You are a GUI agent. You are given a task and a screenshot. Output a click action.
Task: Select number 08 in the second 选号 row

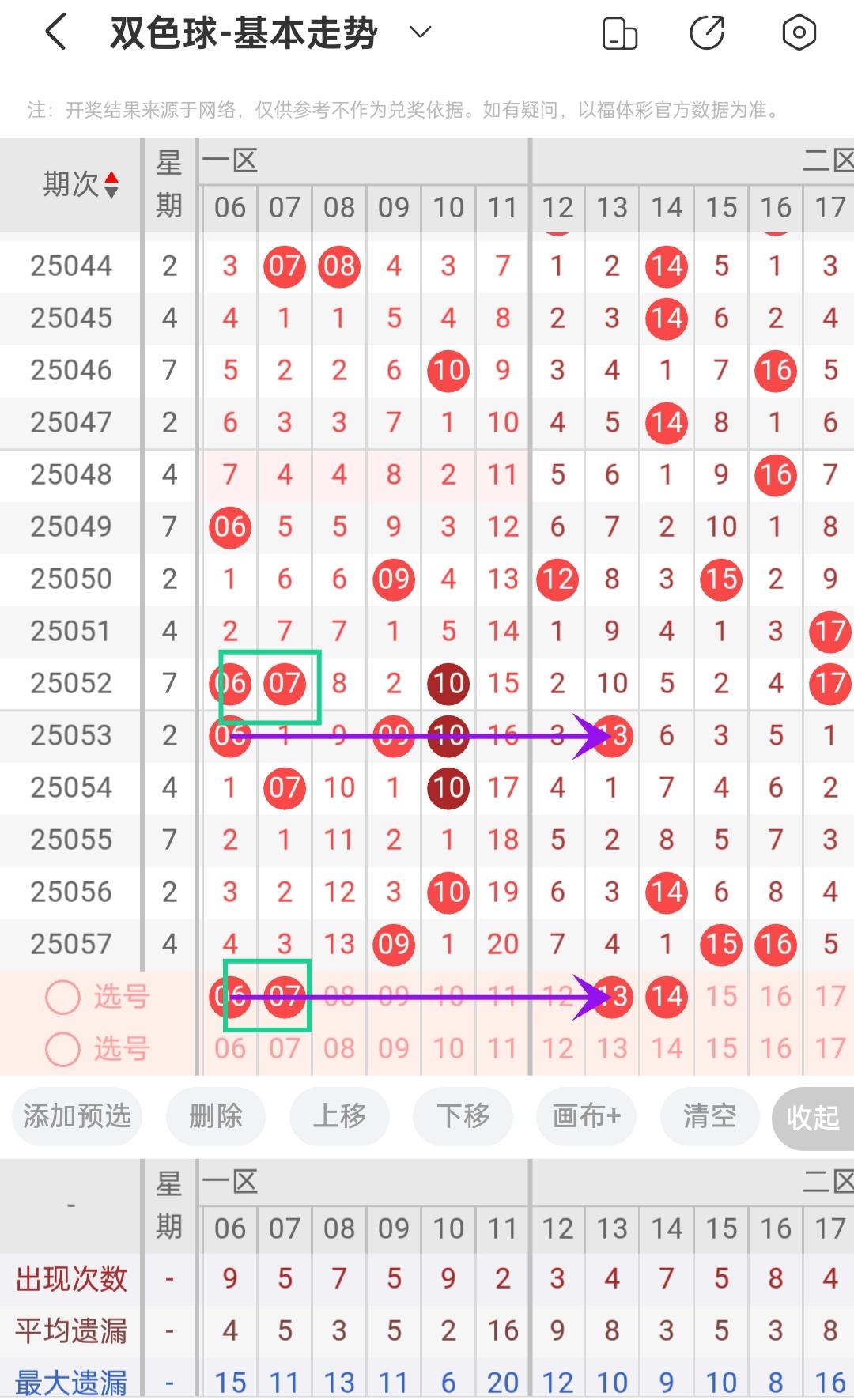pos(338,1048)
